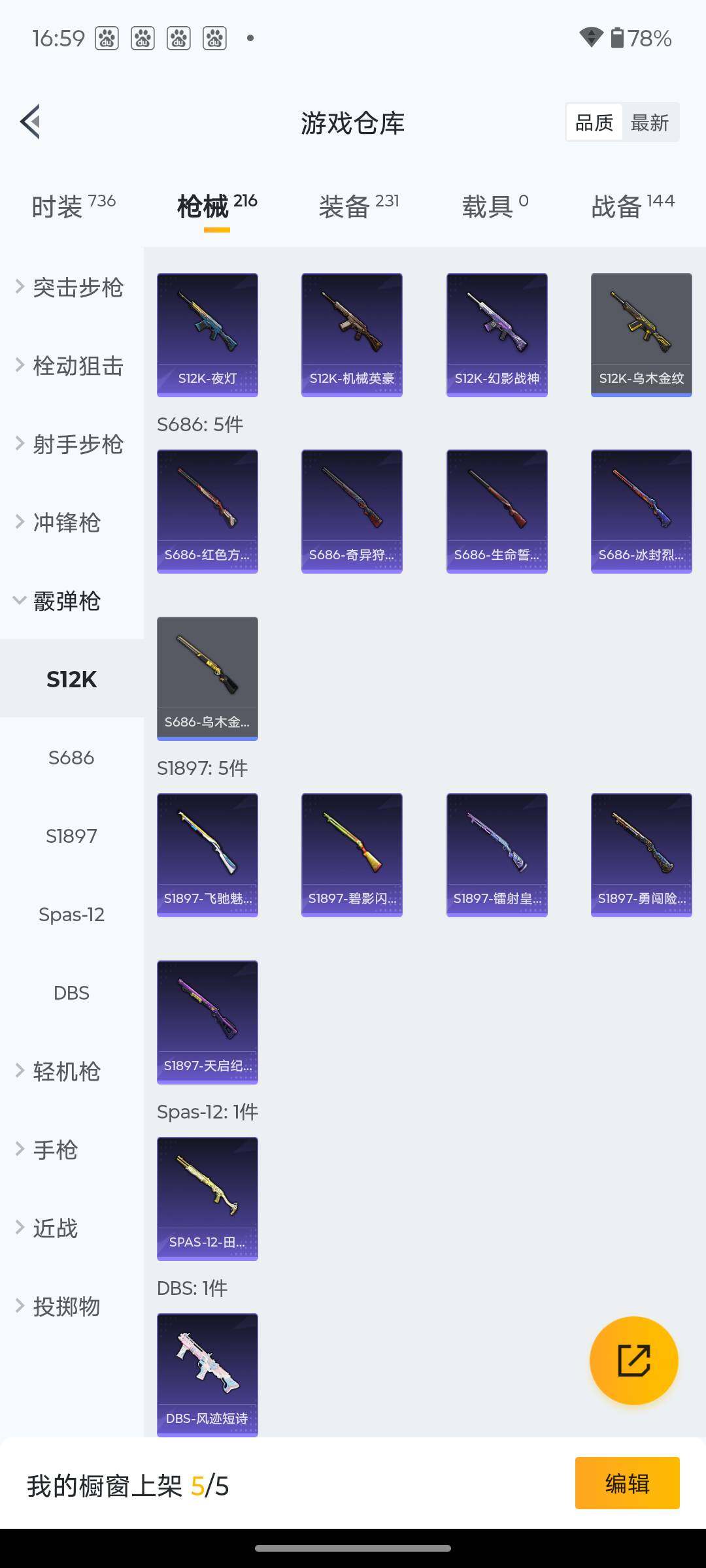This screenshot has height=1568, width=706.
Task: View the S686-冰封烈... skin
Action: [641, 511]
